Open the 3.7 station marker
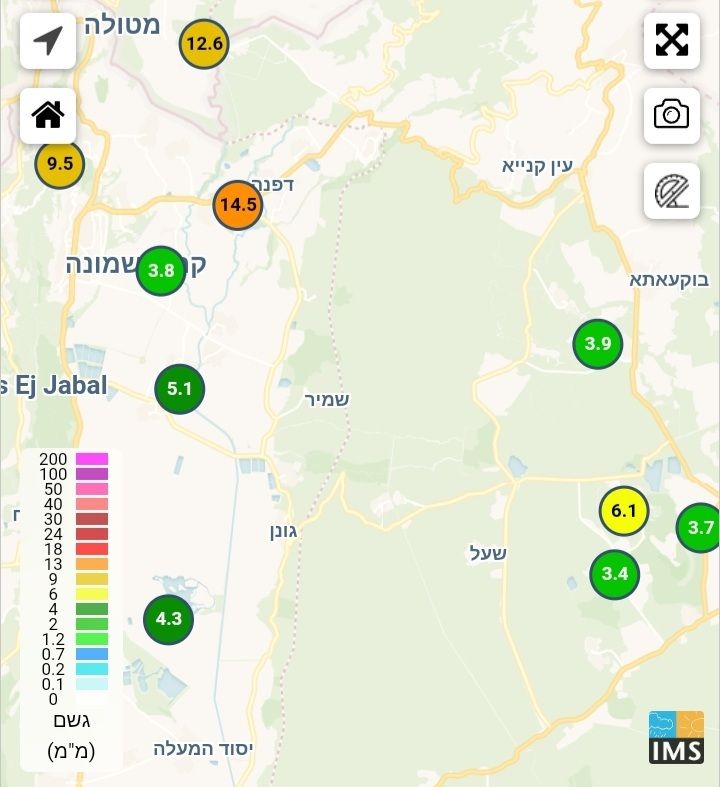720x787 pixels. [699, 527]
